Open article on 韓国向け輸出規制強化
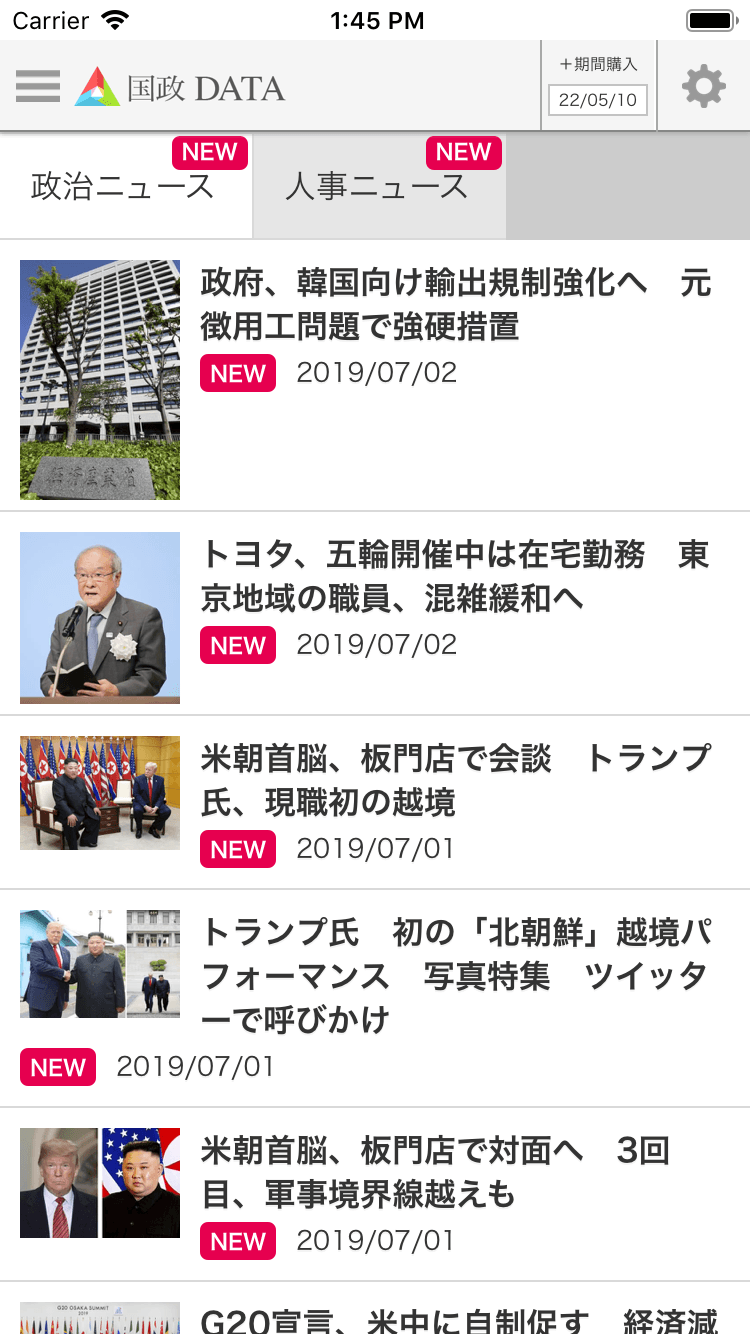The image size is (750, 1334). [455, 305]
